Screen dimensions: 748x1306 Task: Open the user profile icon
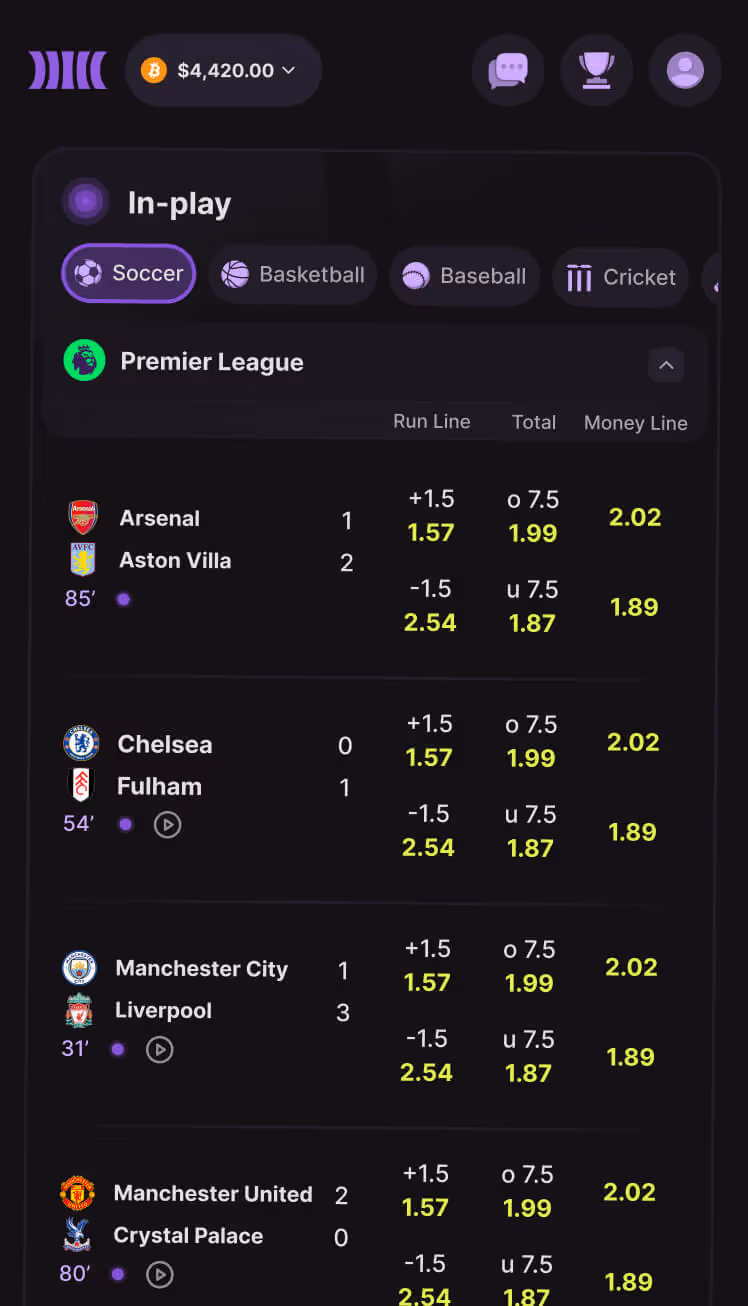coord(685,70)
